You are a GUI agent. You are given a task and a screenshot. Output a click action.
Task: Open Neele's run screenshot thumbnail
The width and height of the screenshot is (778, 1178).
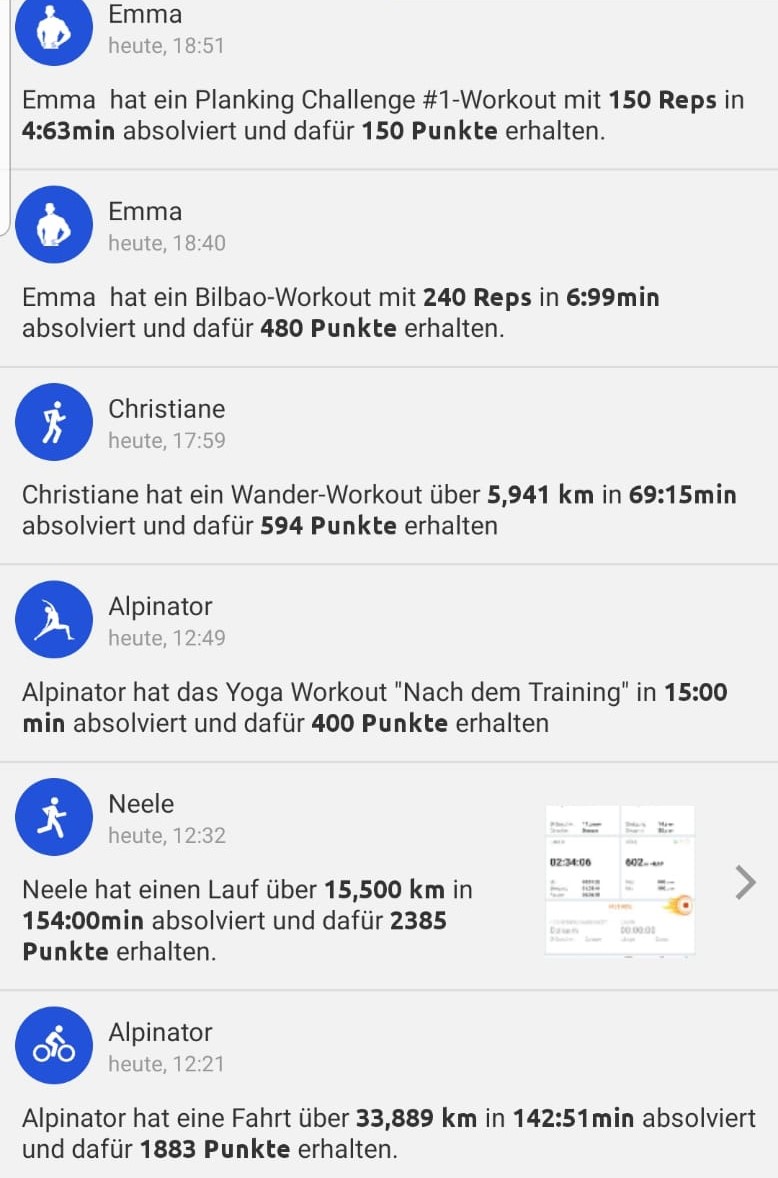point(620,880)
